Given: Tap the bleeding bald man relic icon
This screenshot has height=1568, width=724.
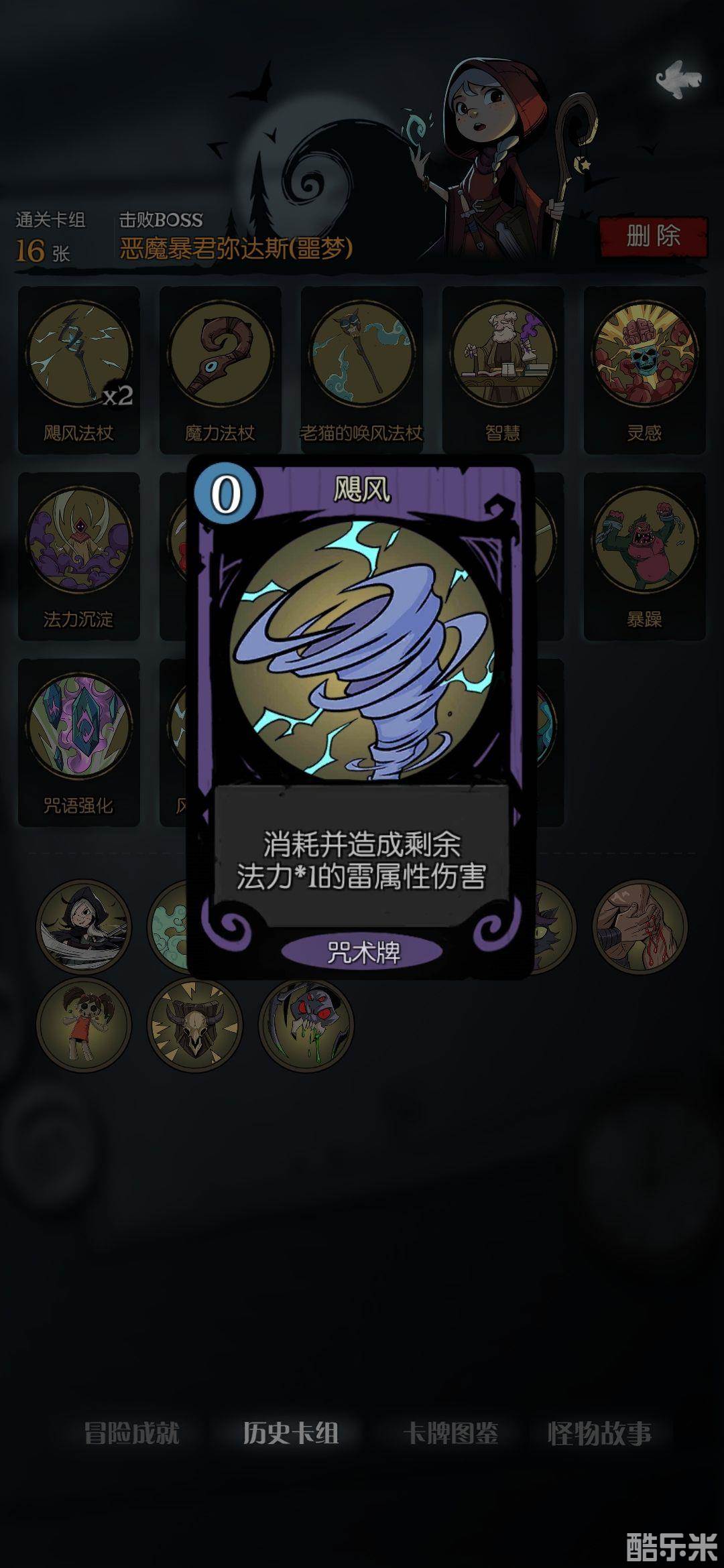Looking at the screenshot, I should (x=640, y=927).
